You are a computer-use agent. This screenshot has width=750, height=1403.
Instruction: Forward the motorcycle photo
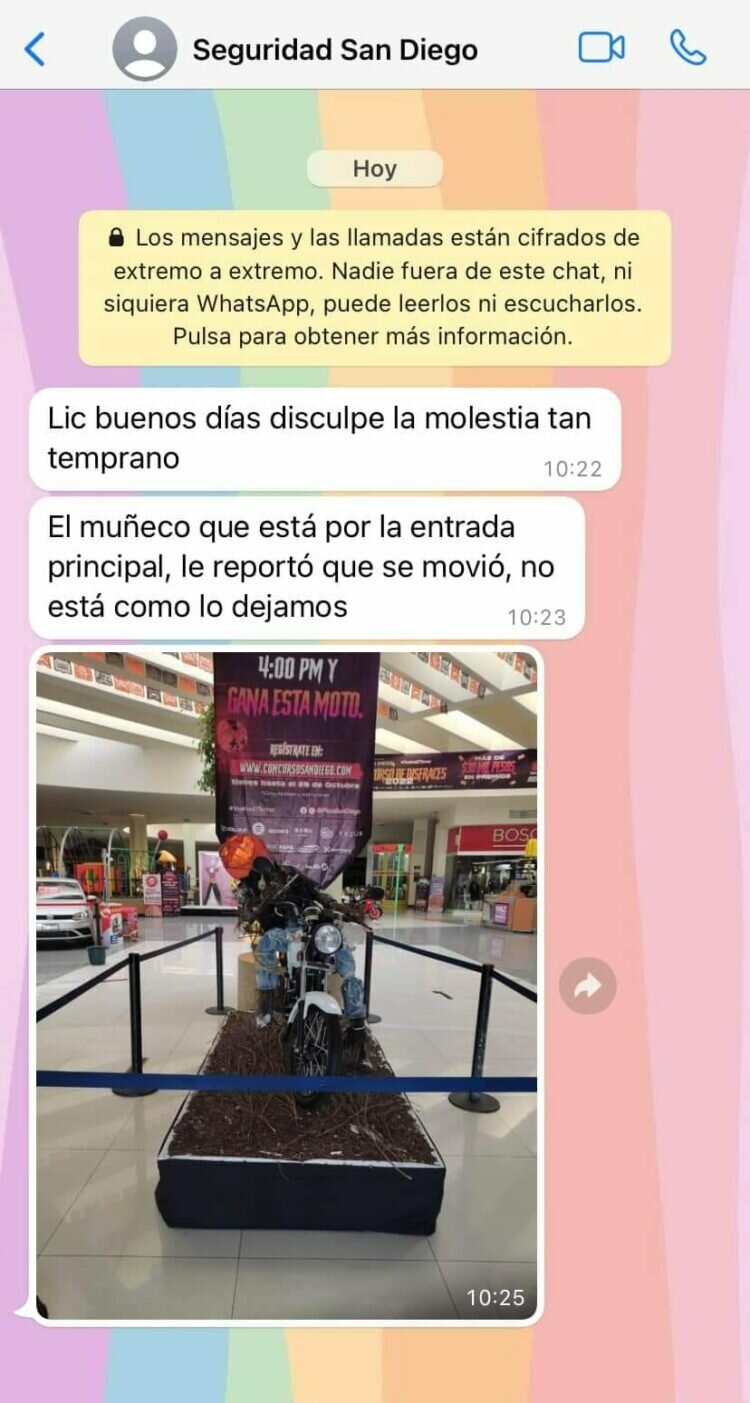[588, 987]
